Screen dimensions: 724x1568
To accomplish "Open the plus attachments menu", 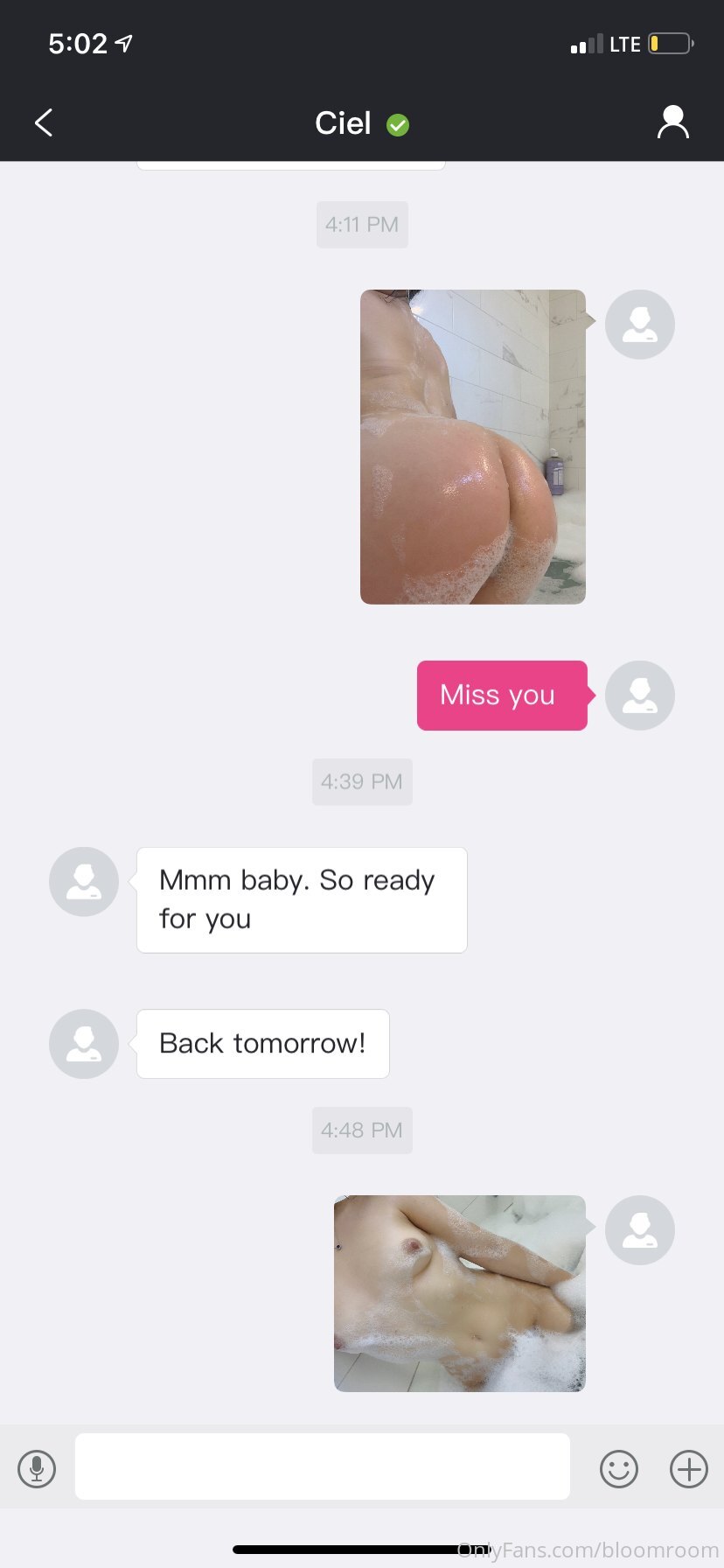I will coord(688,1469).
